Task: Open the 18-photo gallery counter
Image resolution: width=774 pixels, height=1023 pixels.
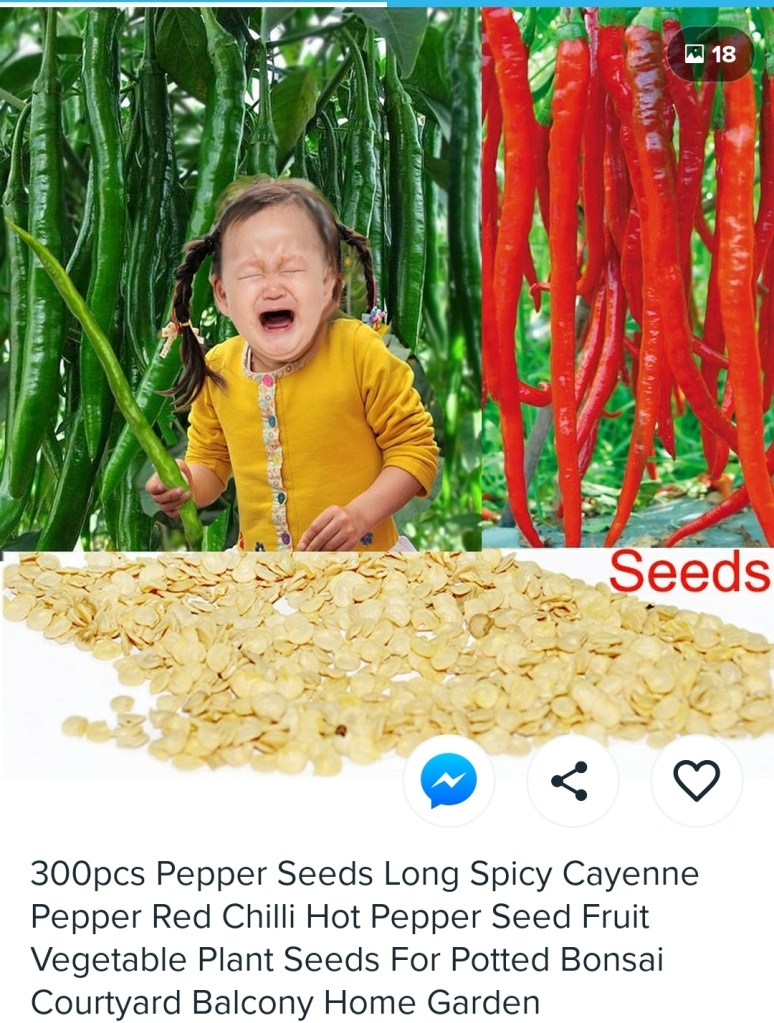Action: (711, 54)
